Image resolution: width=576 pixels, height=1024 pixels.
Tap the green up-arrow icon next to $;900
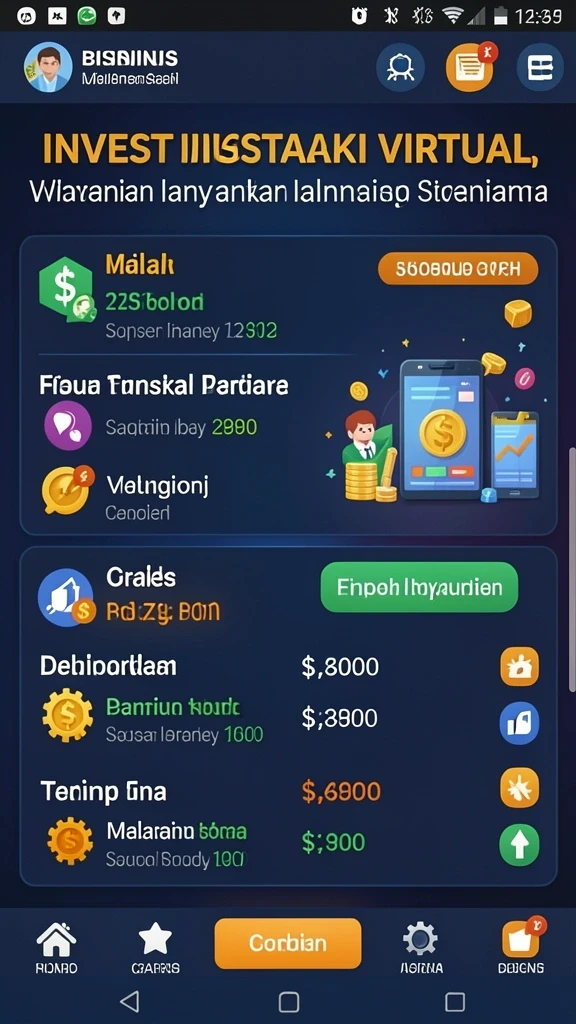(520, 844)
